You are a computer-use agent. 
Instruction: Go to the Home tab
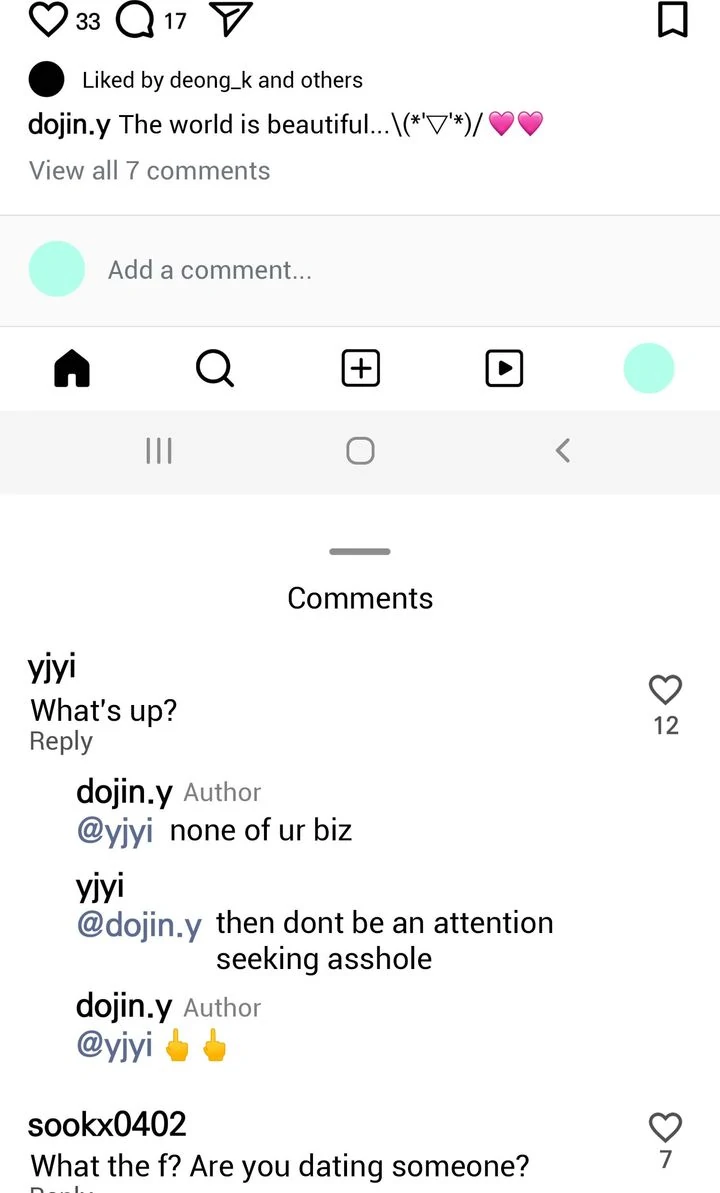pyautogui.click(x=72, y=368)
